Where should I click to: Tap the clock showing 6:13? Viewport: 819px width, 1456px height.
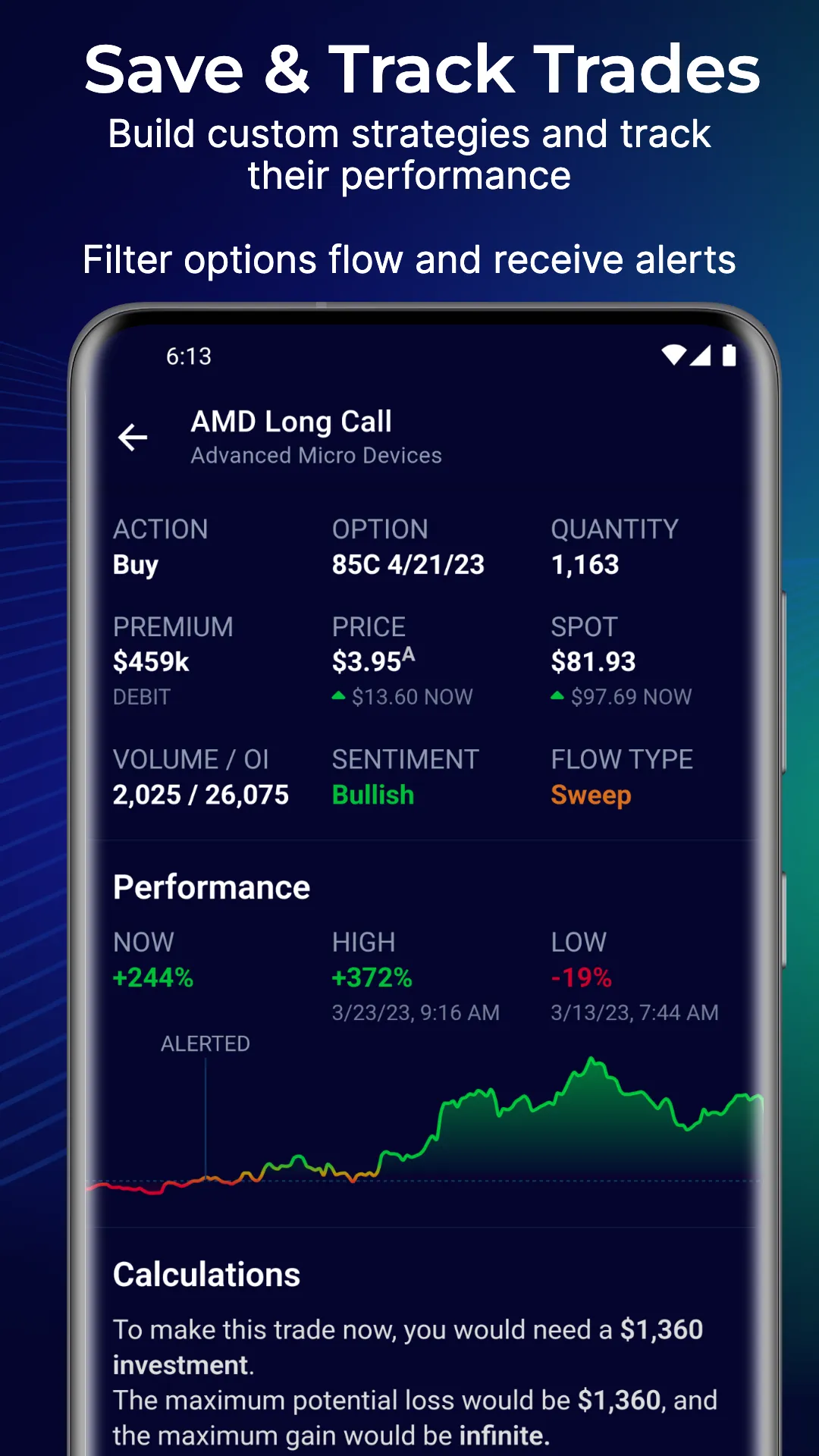(187, 355)
